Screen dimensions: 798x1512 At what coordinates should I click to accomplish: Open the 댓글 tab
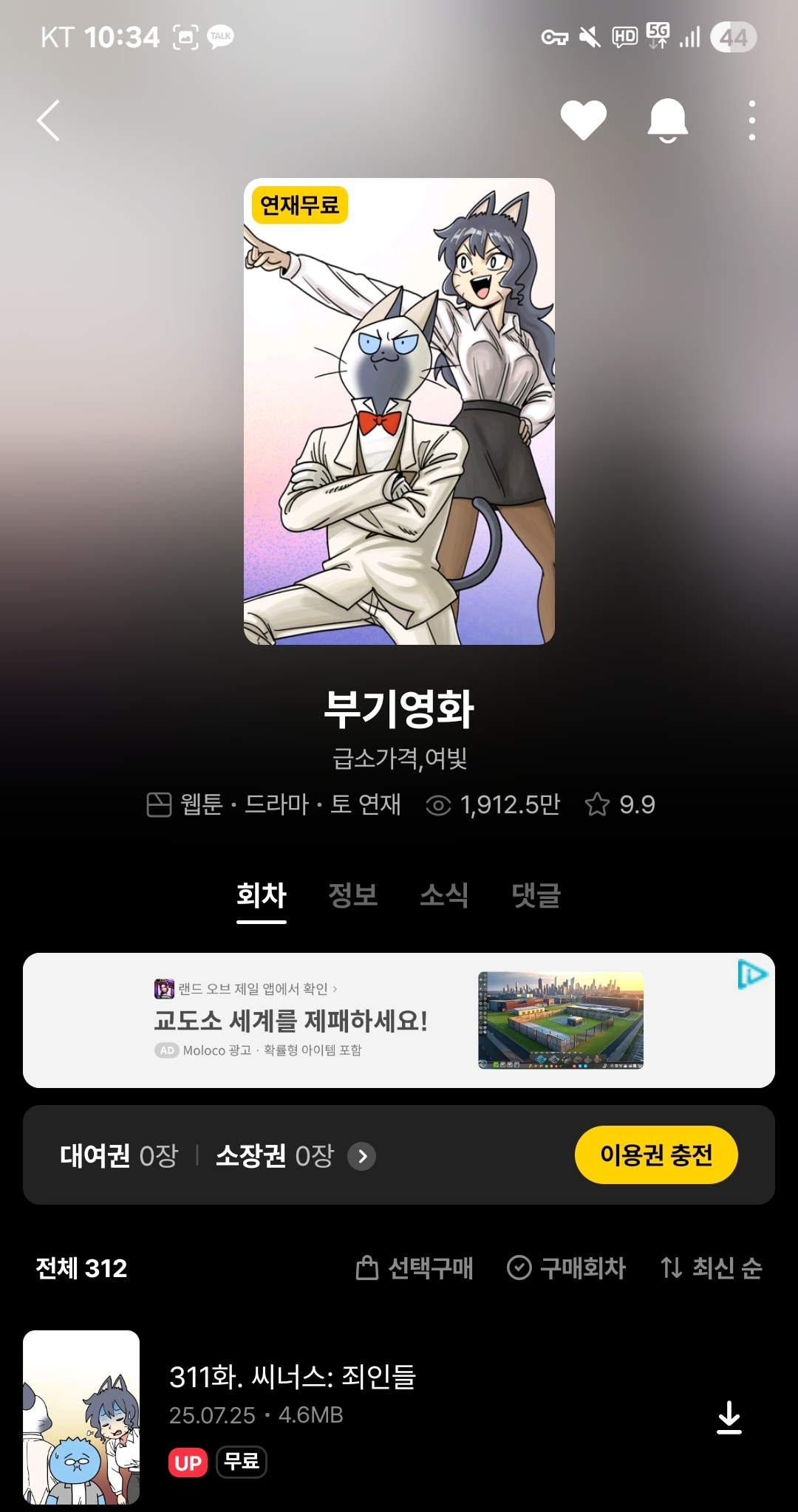(536, 895)
